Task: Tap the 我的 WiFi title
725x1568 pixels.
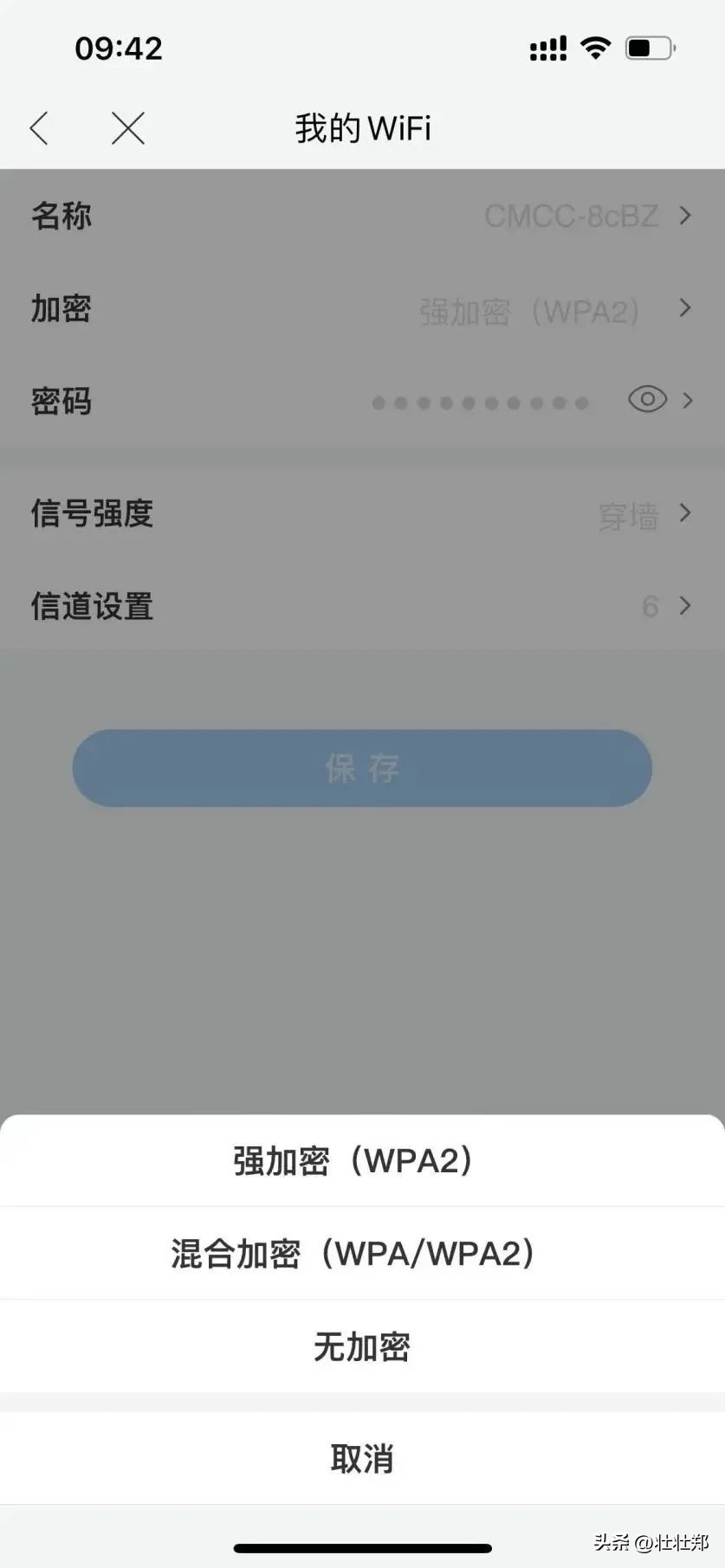Action: [x=362, y=127]
